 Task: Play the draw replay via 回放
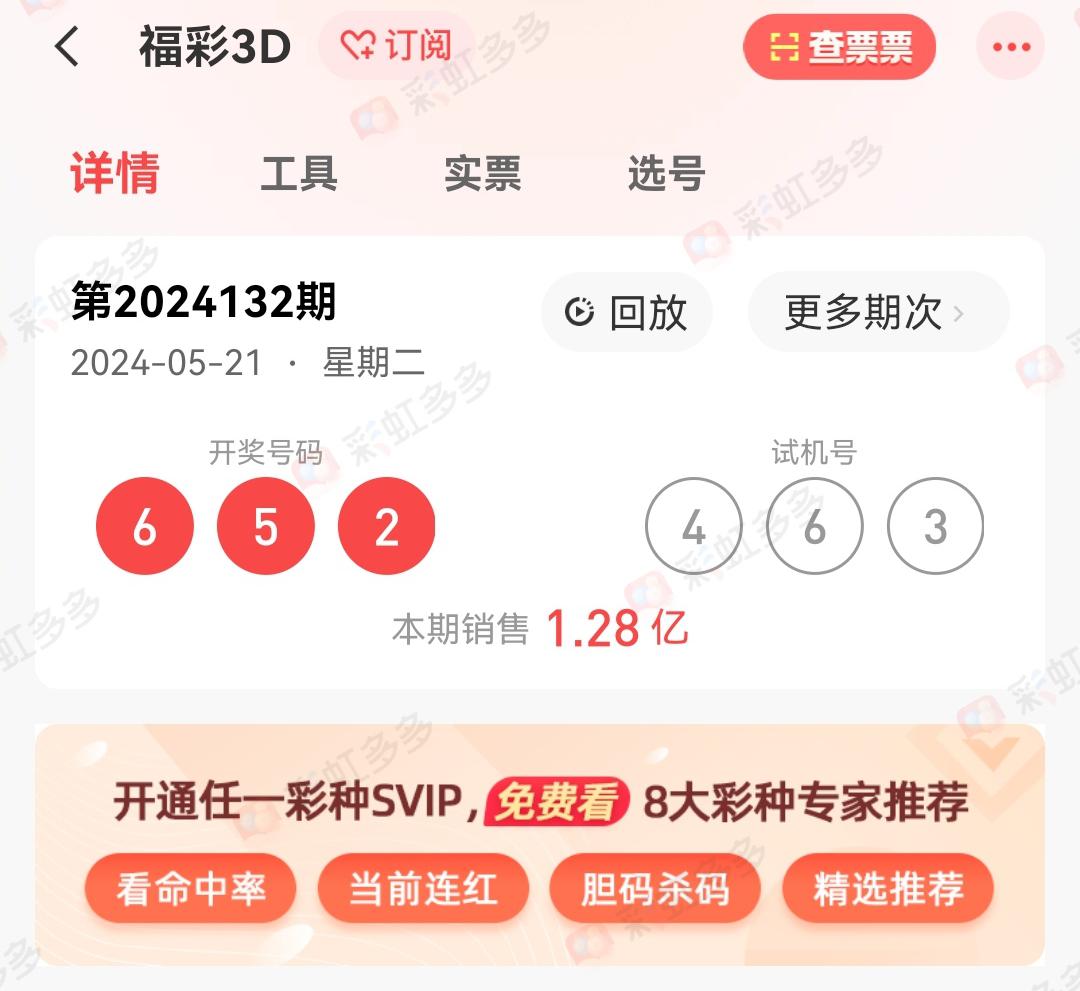point(627,313)
